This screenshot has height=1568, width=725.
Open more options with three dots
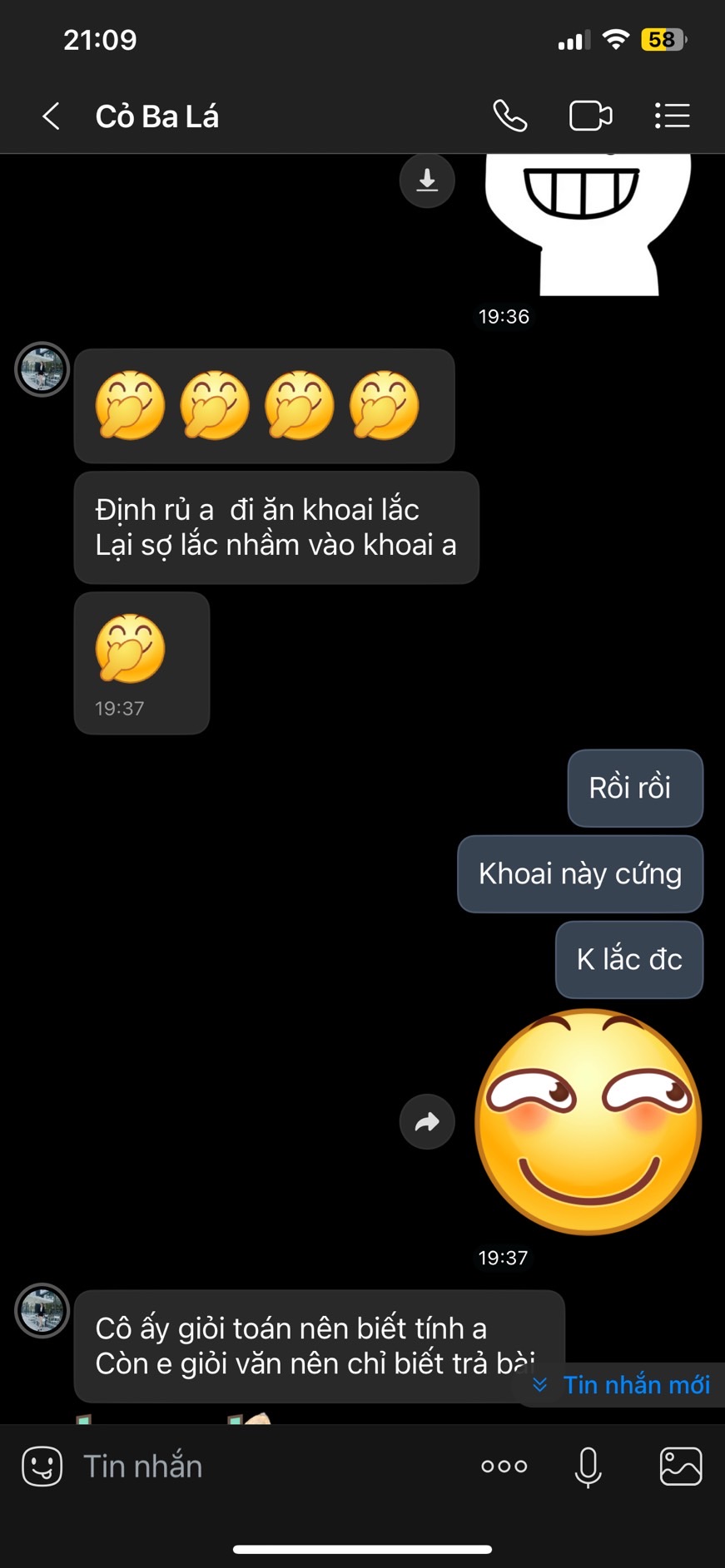[x=504, y=1466]
